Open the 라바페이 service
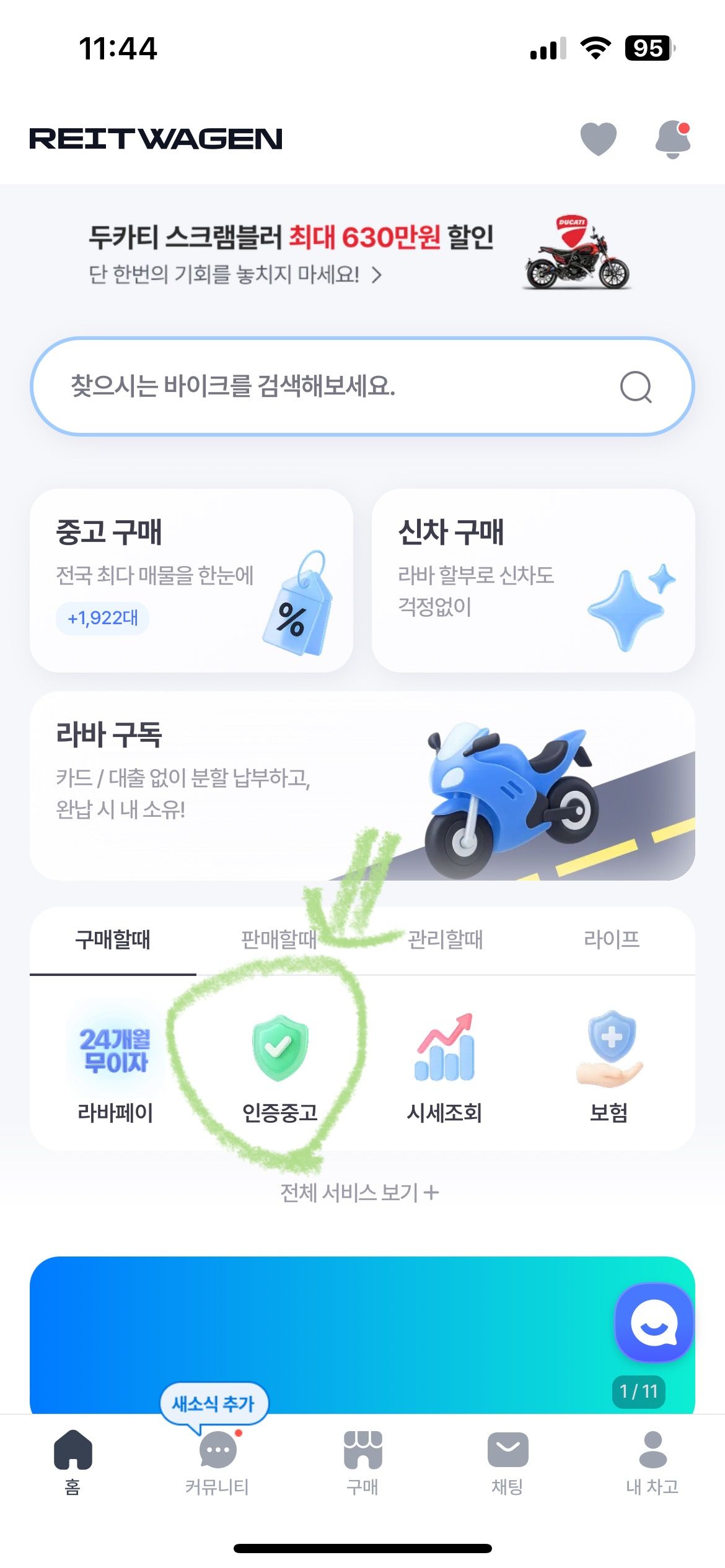725x1568 pixels. click(115, 1068)
